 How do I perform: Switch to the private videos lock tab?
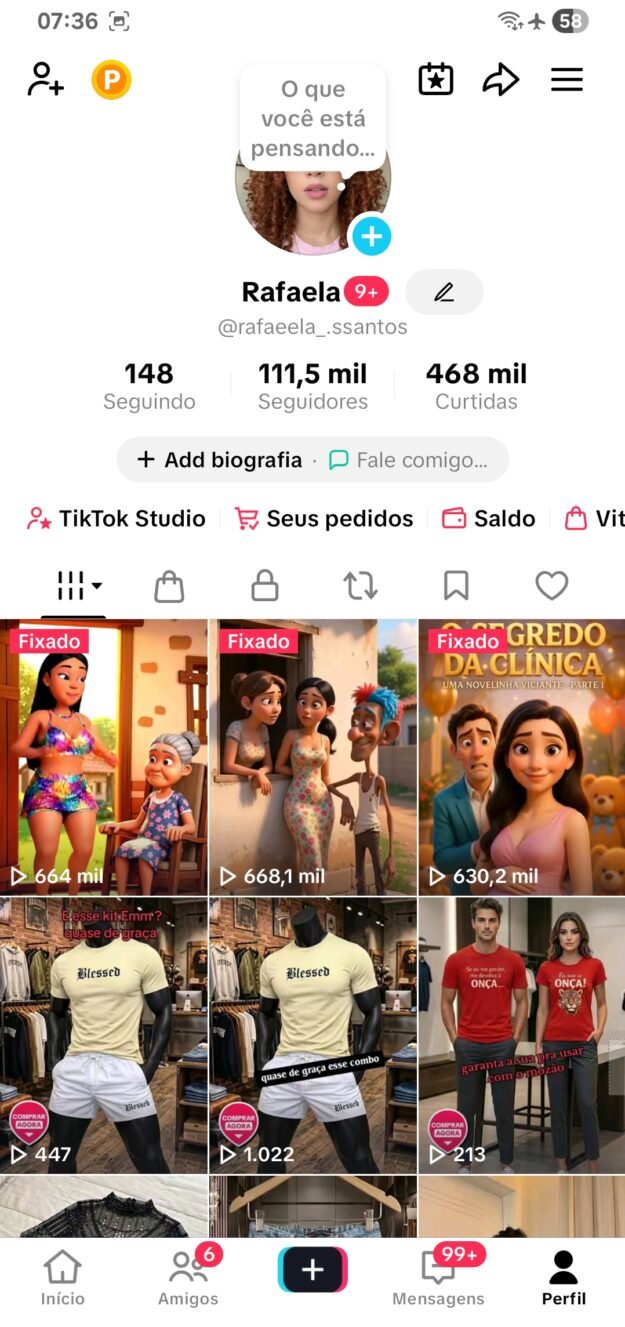pos(264,585)
